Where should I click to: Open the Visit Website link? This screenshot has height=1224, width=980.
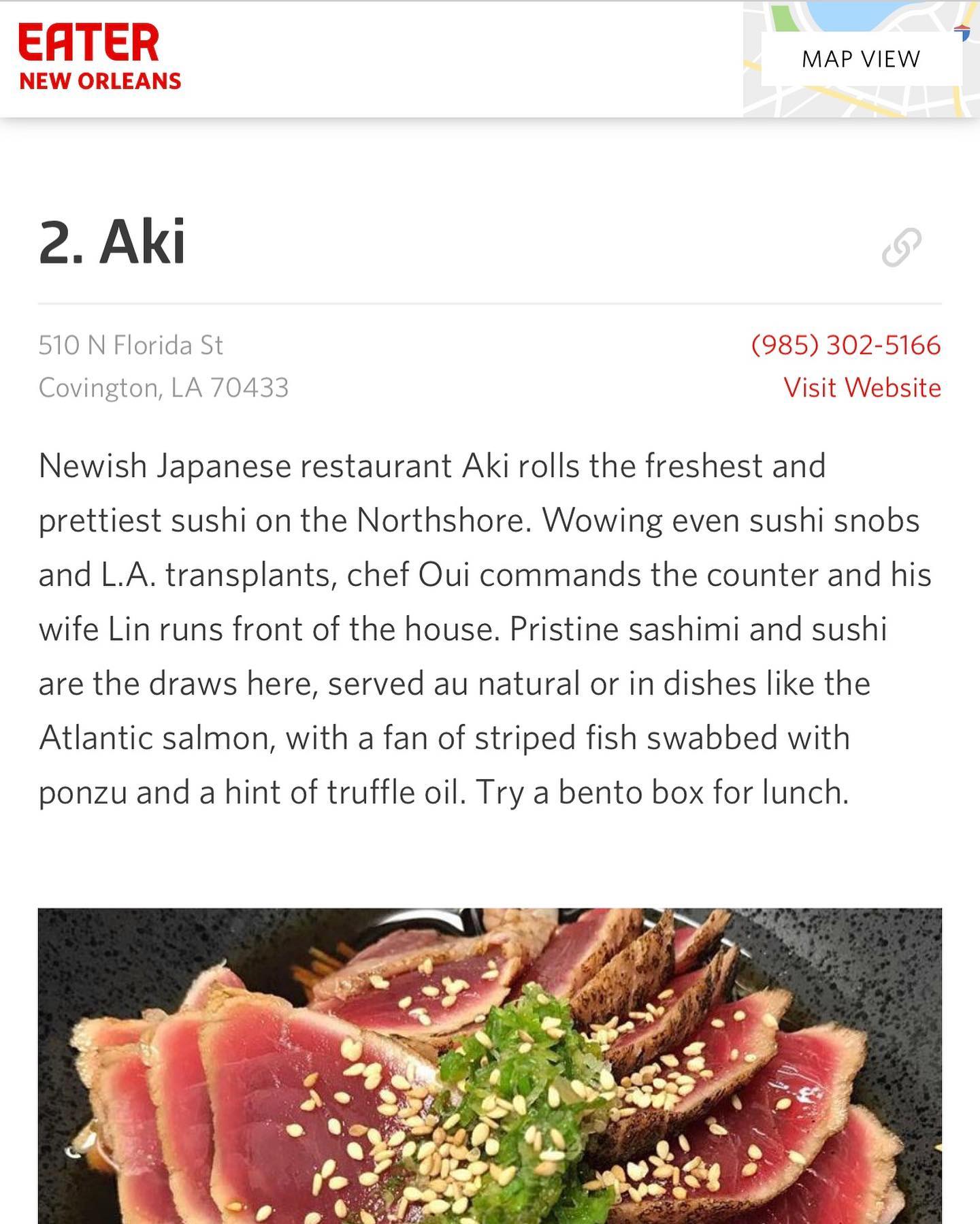coord(862,388)
